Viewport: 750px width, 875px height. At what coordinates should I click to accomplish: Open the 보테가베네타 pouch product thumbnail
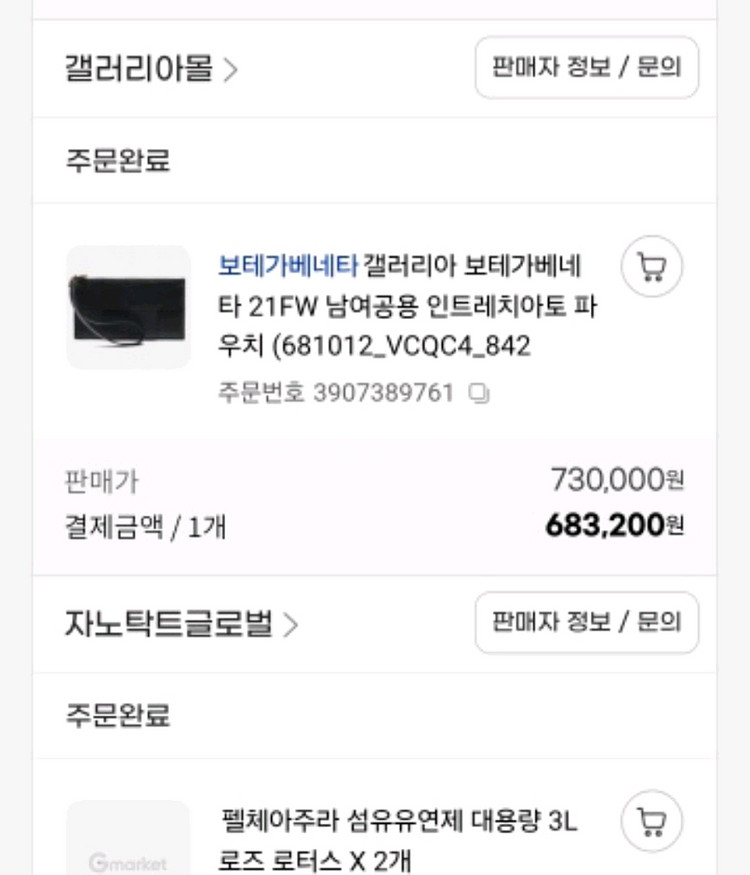click(x=128, y=307)
